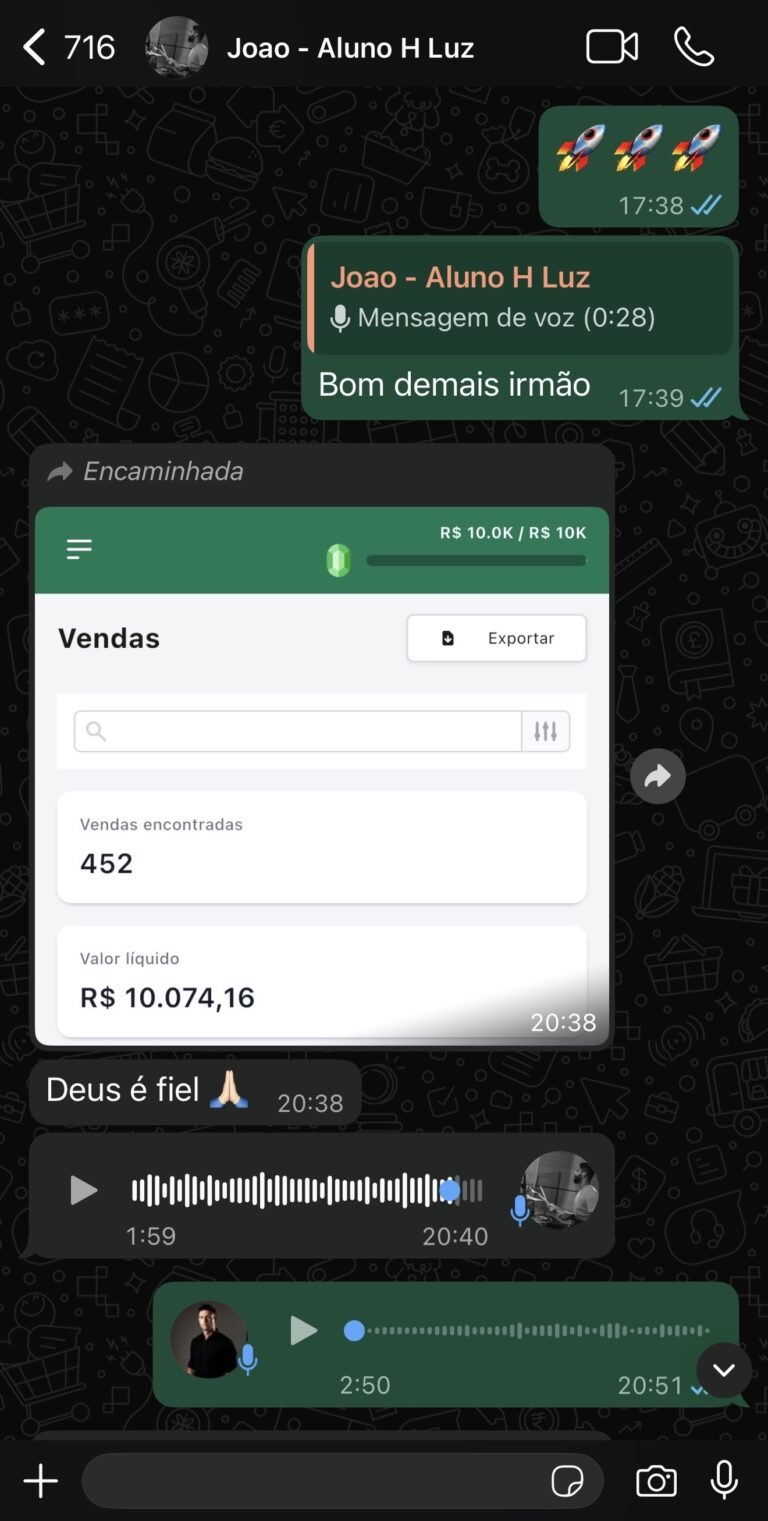Open the camera to send a photo

point(656,1481)
